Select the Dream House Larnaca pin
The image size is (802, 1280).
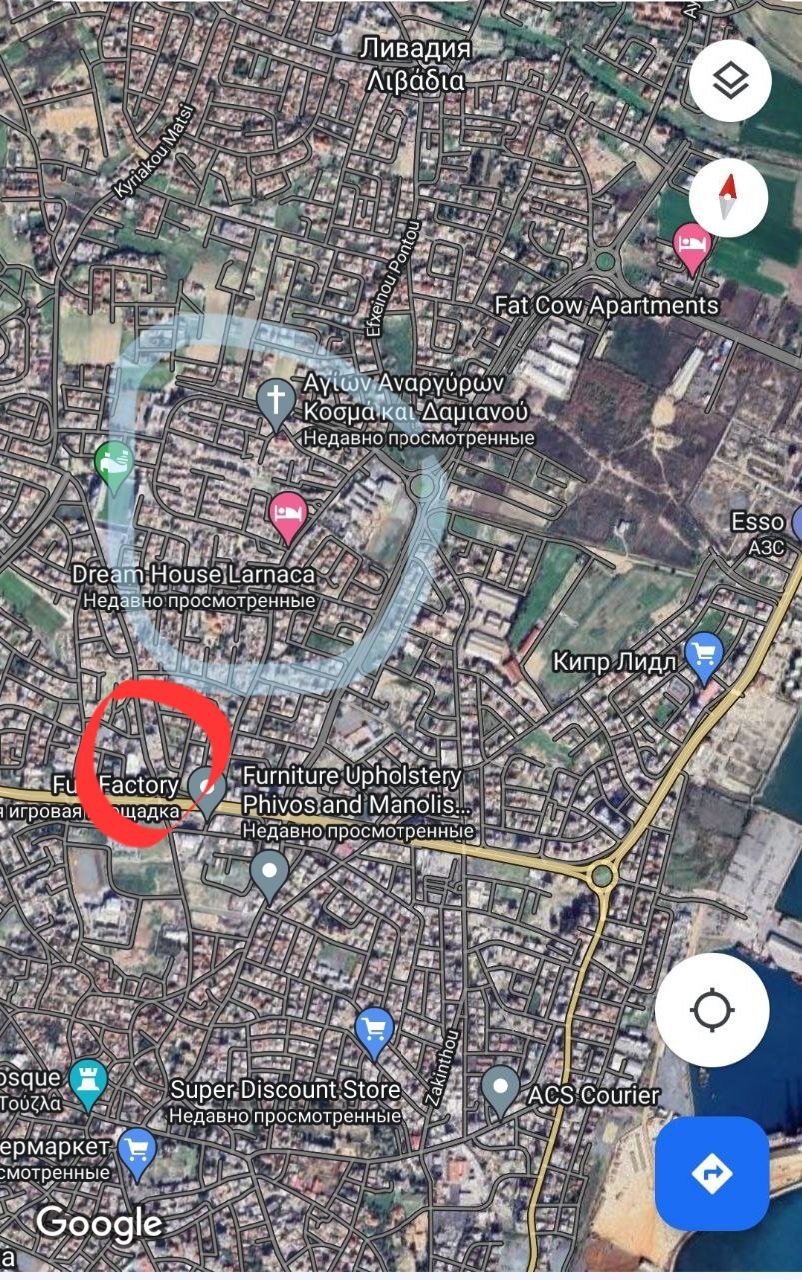[x=289, y=515]
